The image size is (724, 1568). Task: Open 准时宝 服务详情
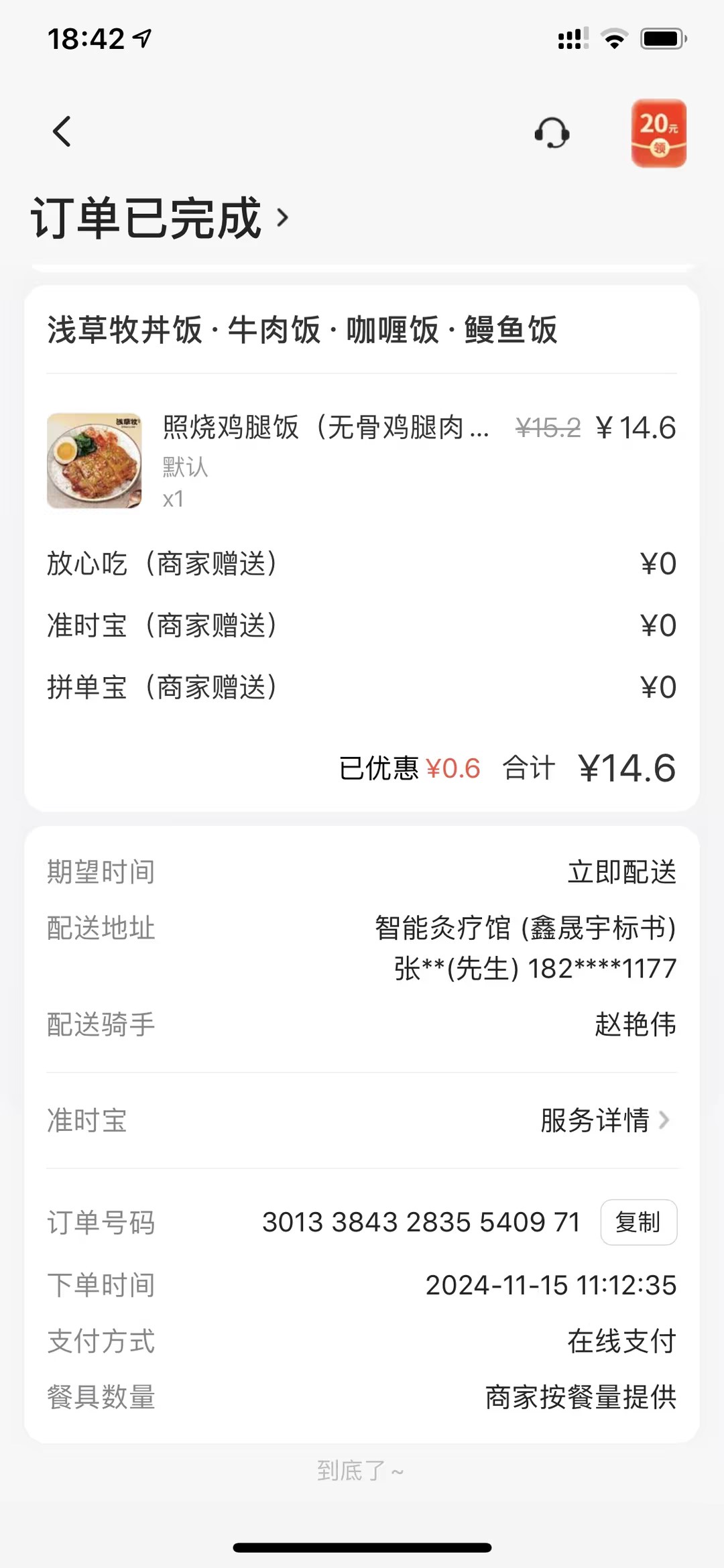(x=604, y=1120)
